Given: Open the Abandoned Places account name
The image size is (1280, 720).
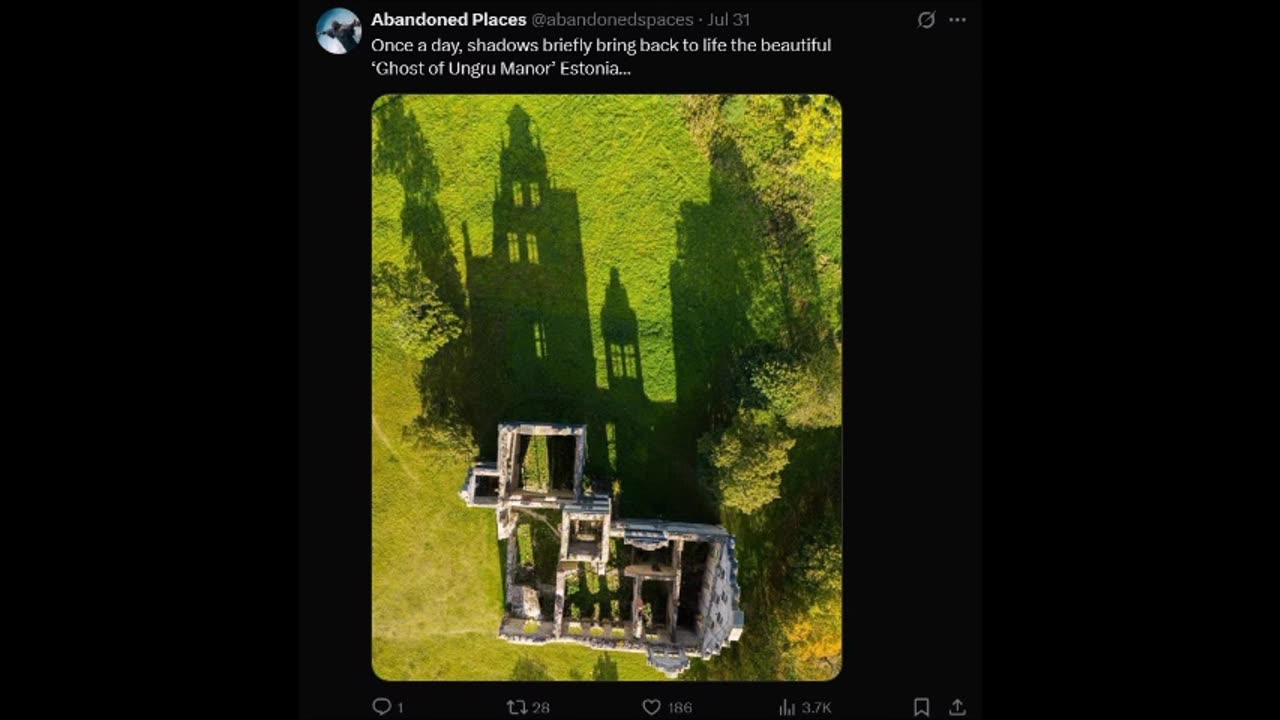Looking at the screenshot, I should tap(448, 19).
